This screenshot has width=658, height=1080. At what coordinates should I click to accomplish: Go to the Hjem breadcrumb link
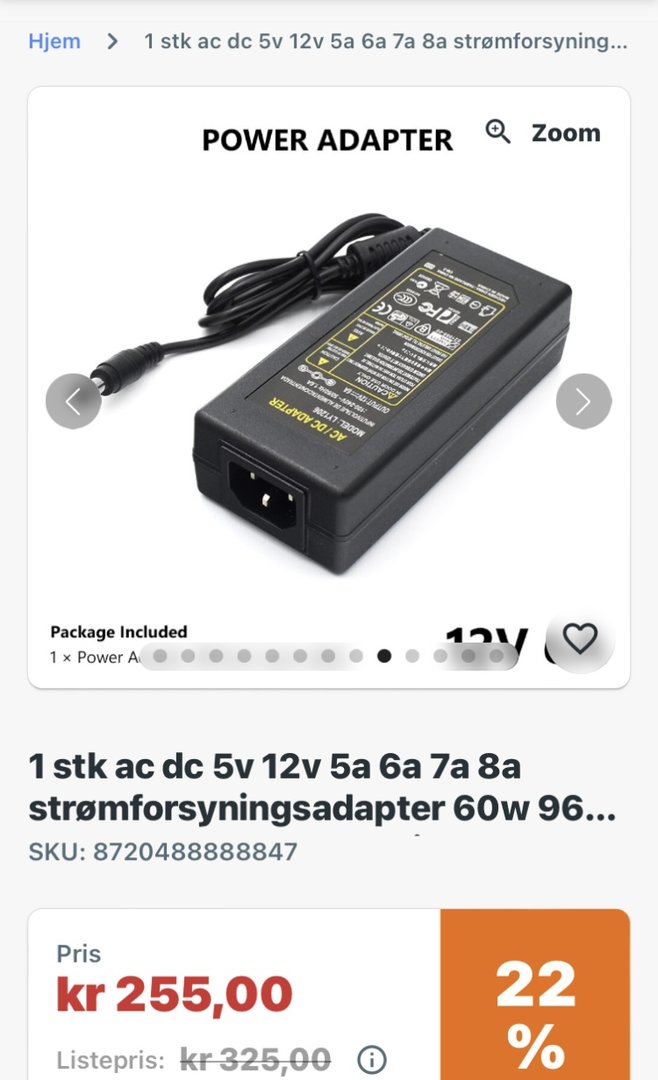pyautogui.click(x=54, y=41)
